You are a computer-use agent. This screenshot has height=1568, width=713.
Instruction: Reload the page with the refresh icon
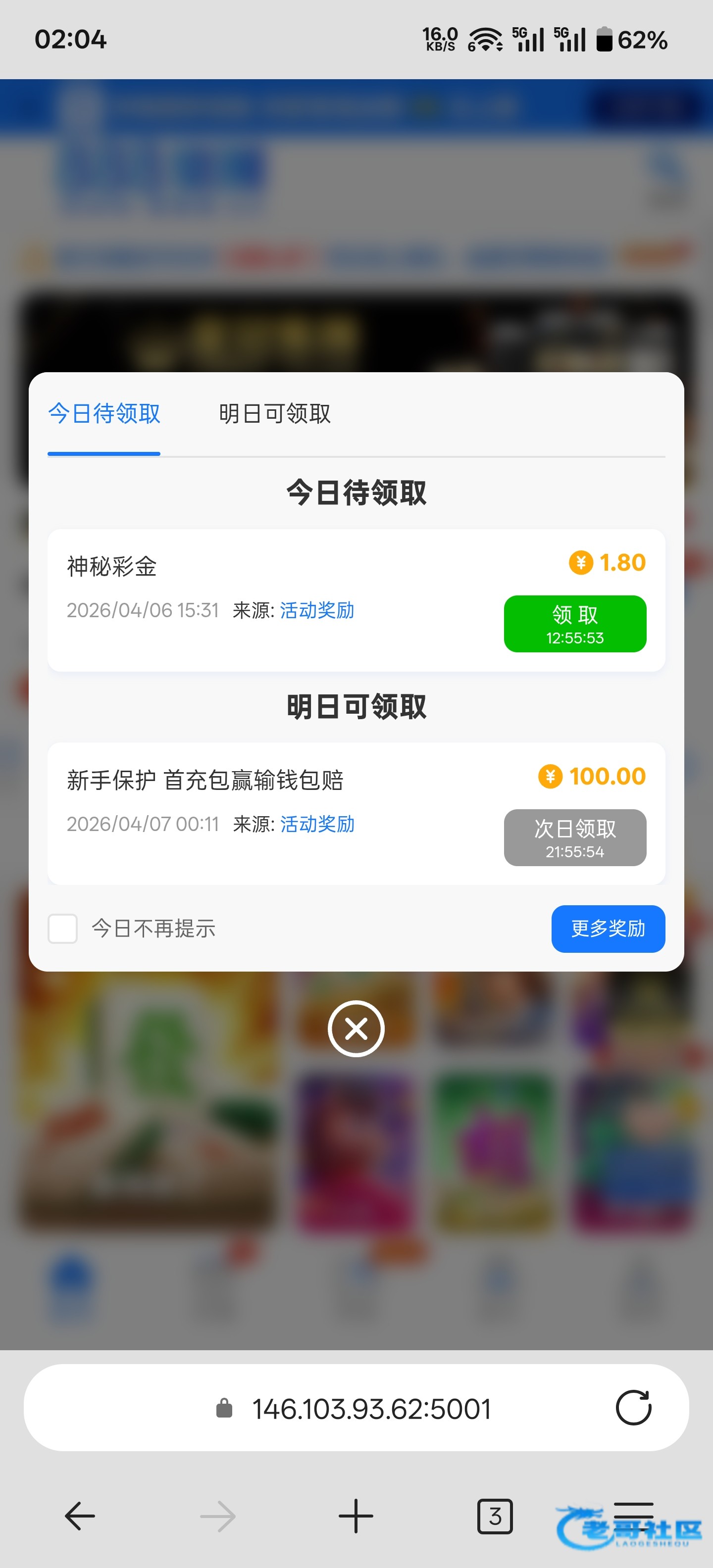(x=633, y=1408)
